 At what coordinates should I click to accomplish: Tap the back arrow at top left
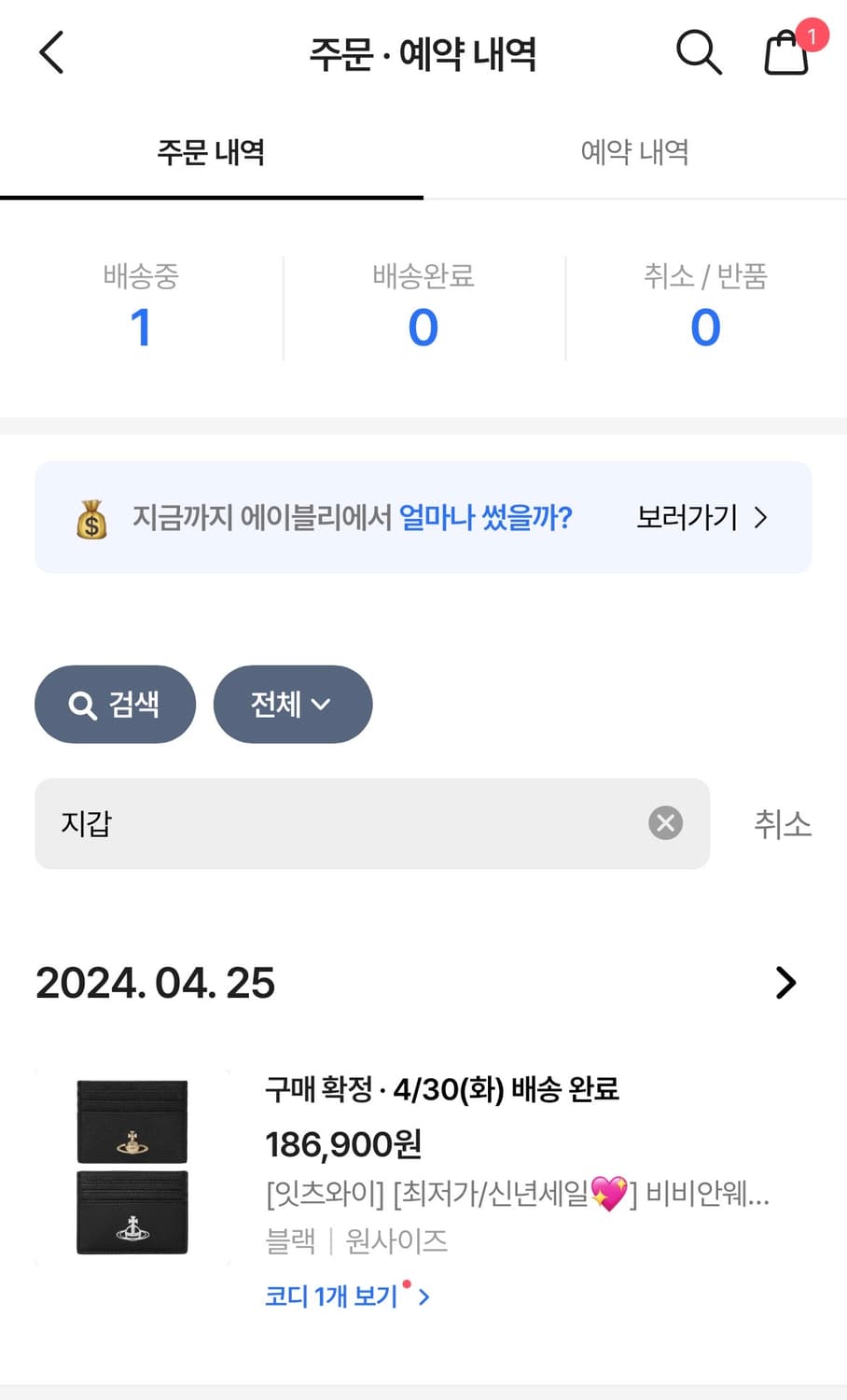coord(51,53)
